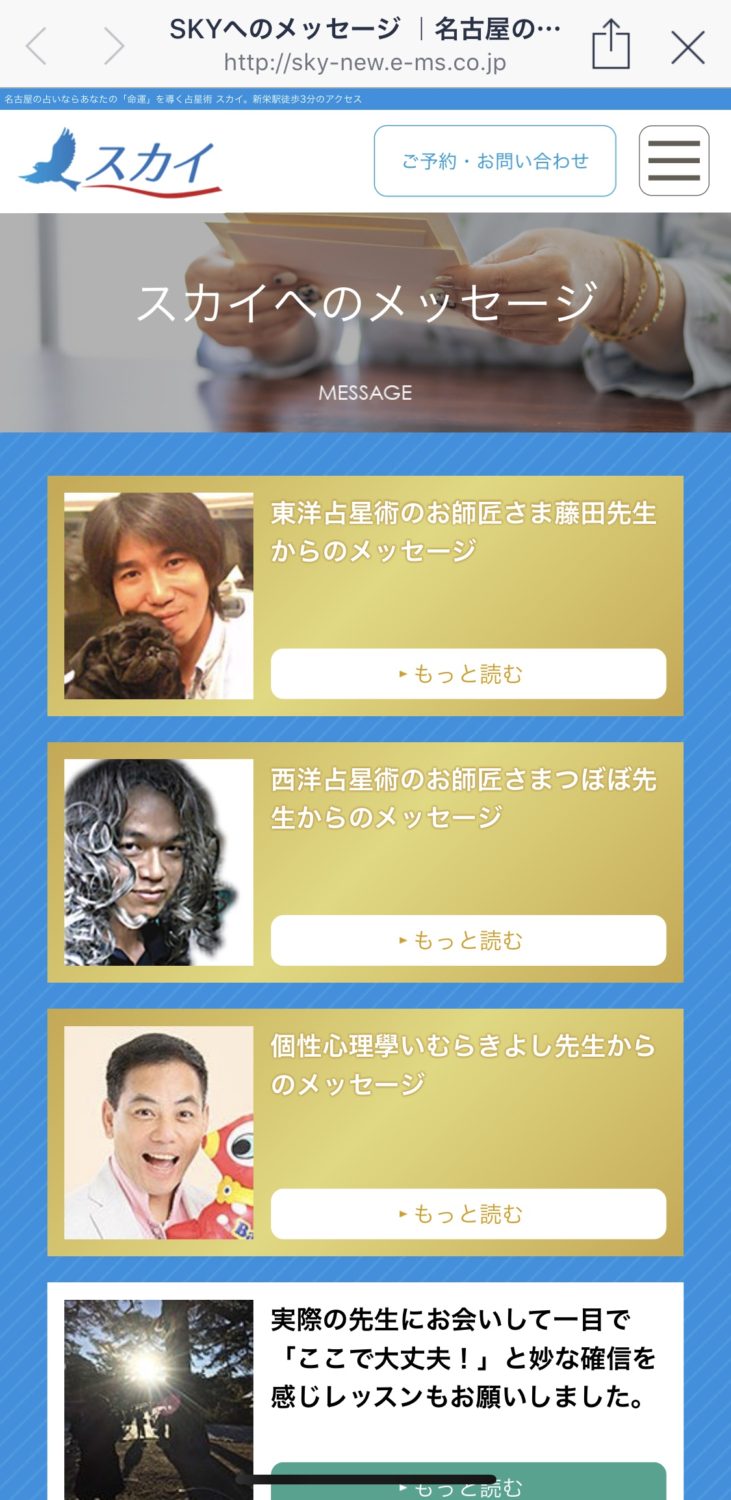Share this web page
This screenshot has width=731, height=1500.
[x=610, y=45]
